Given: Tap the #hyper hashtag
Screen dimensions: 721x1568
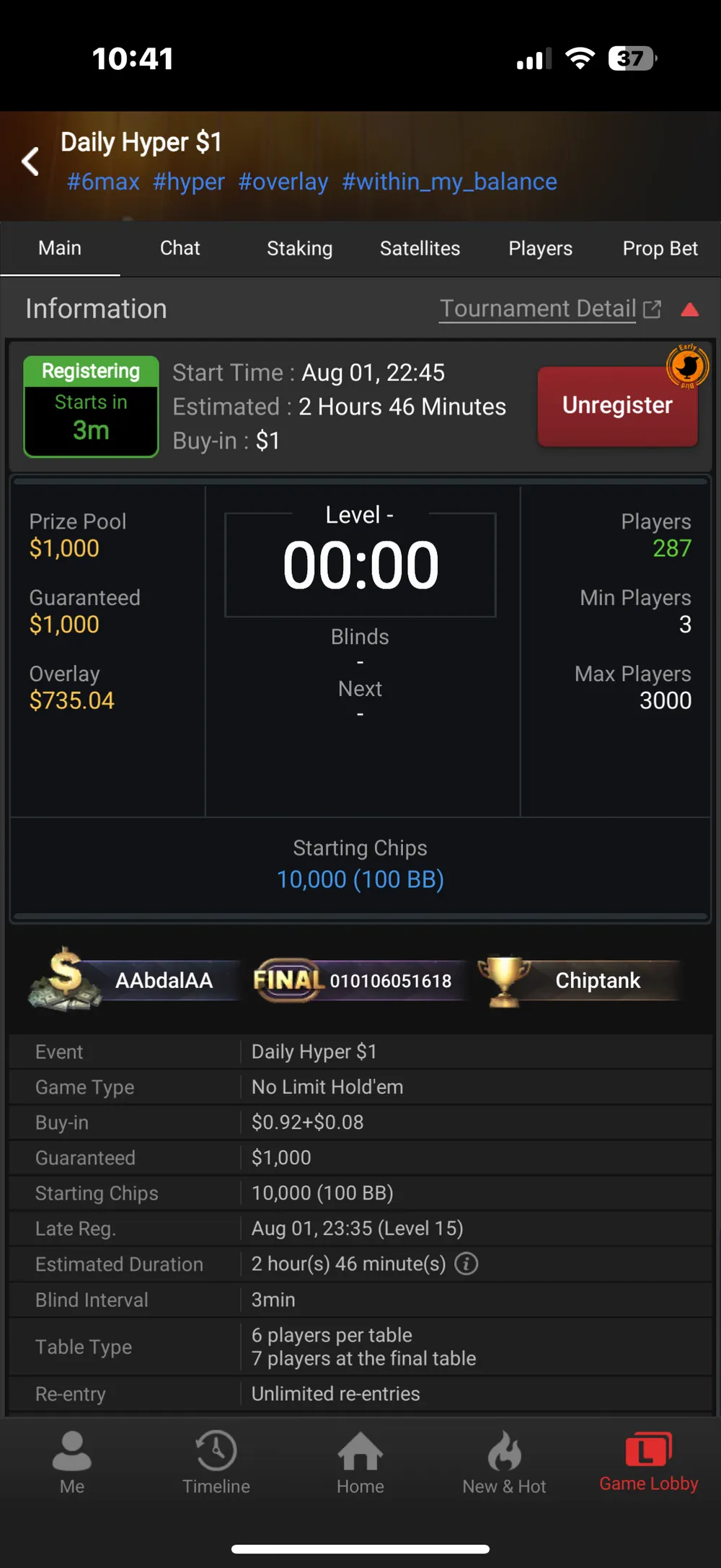Looking at the screenshot, I should coord(189,182).
